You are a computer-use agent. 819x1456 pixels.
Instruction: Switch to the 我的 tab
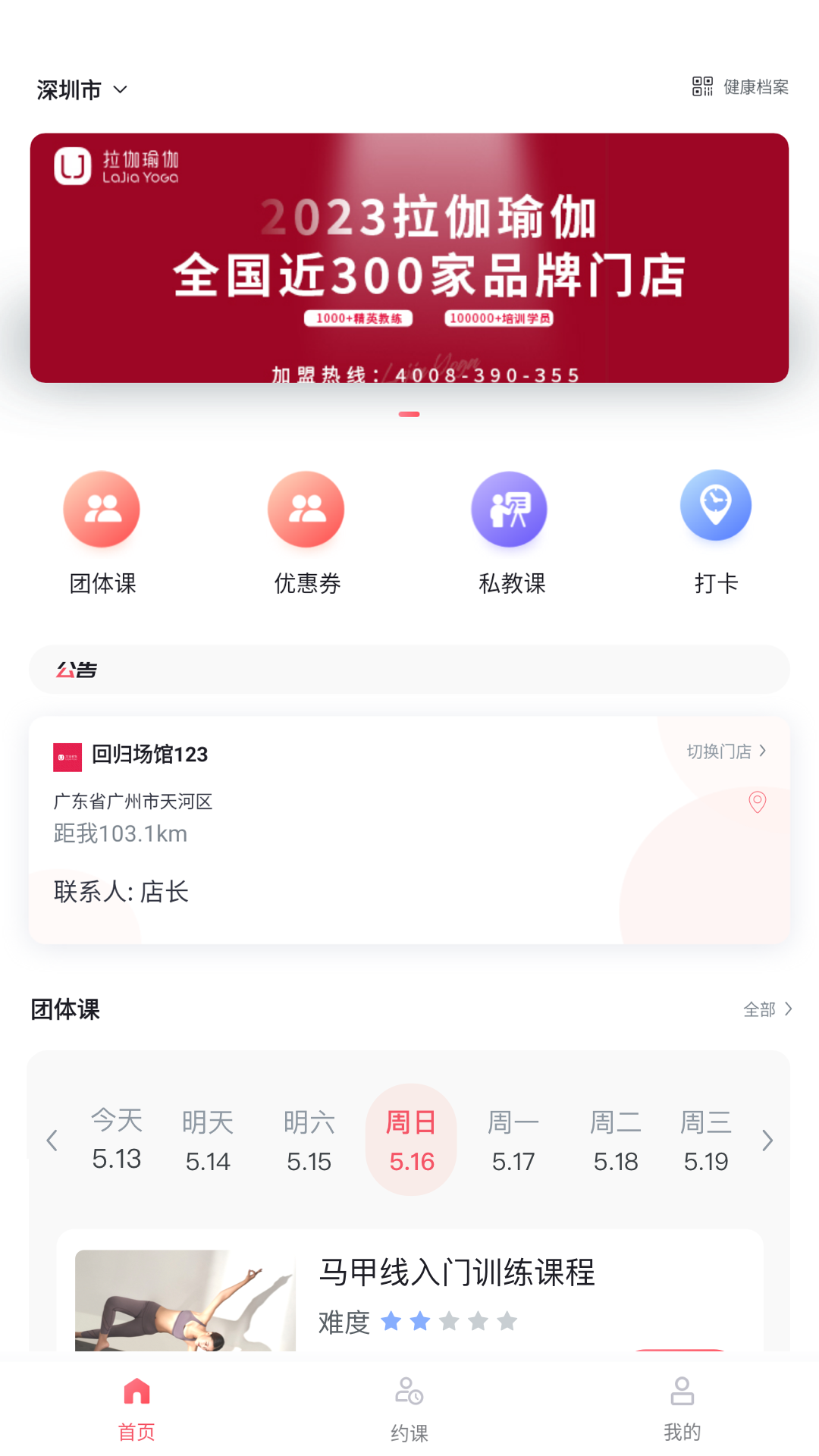pyautogui.click(x=682, y=1410)
